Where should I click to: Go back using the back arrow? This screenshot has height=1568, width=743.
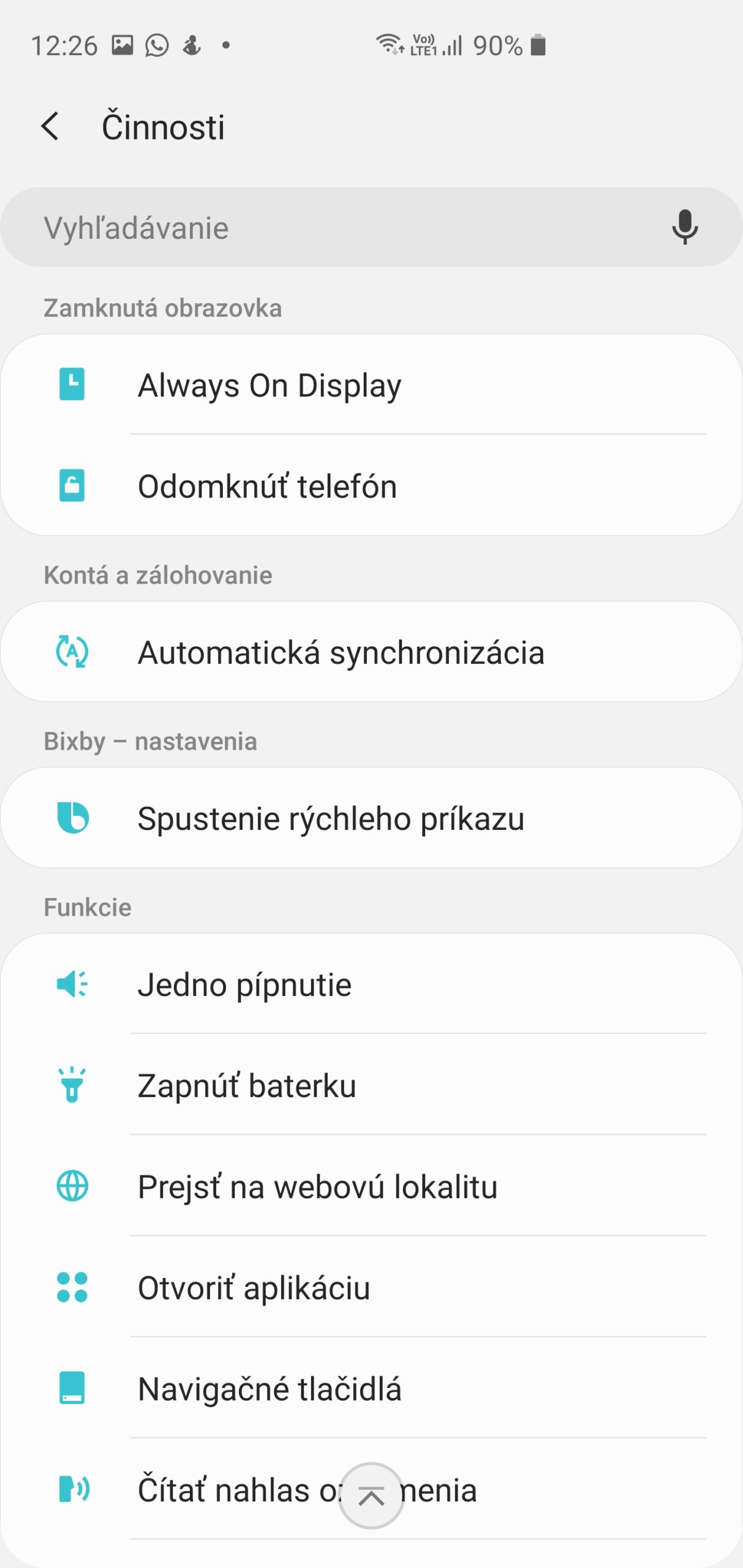[51, 127]
